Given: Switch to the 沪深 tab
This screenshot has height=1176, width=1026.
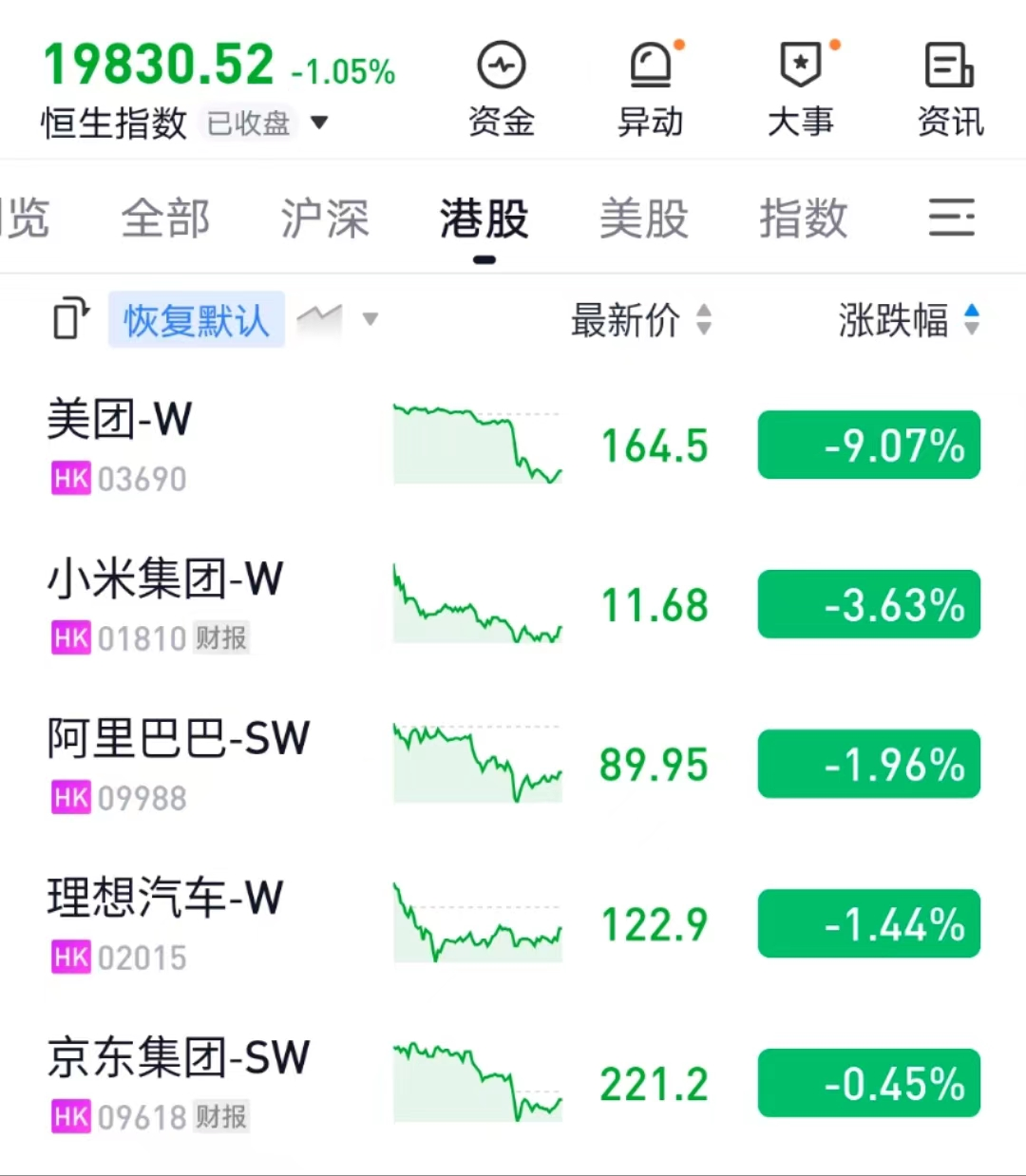Looking at the screenshot, I should [324, 218].
